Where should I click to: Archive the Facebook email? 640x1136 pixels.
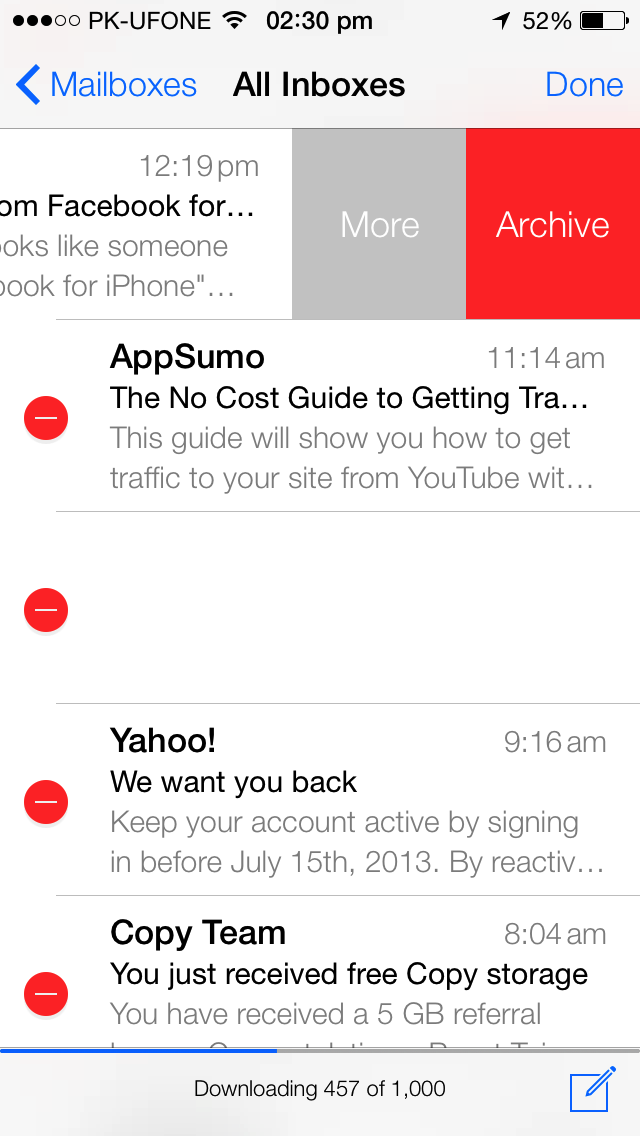click(553, 224)
